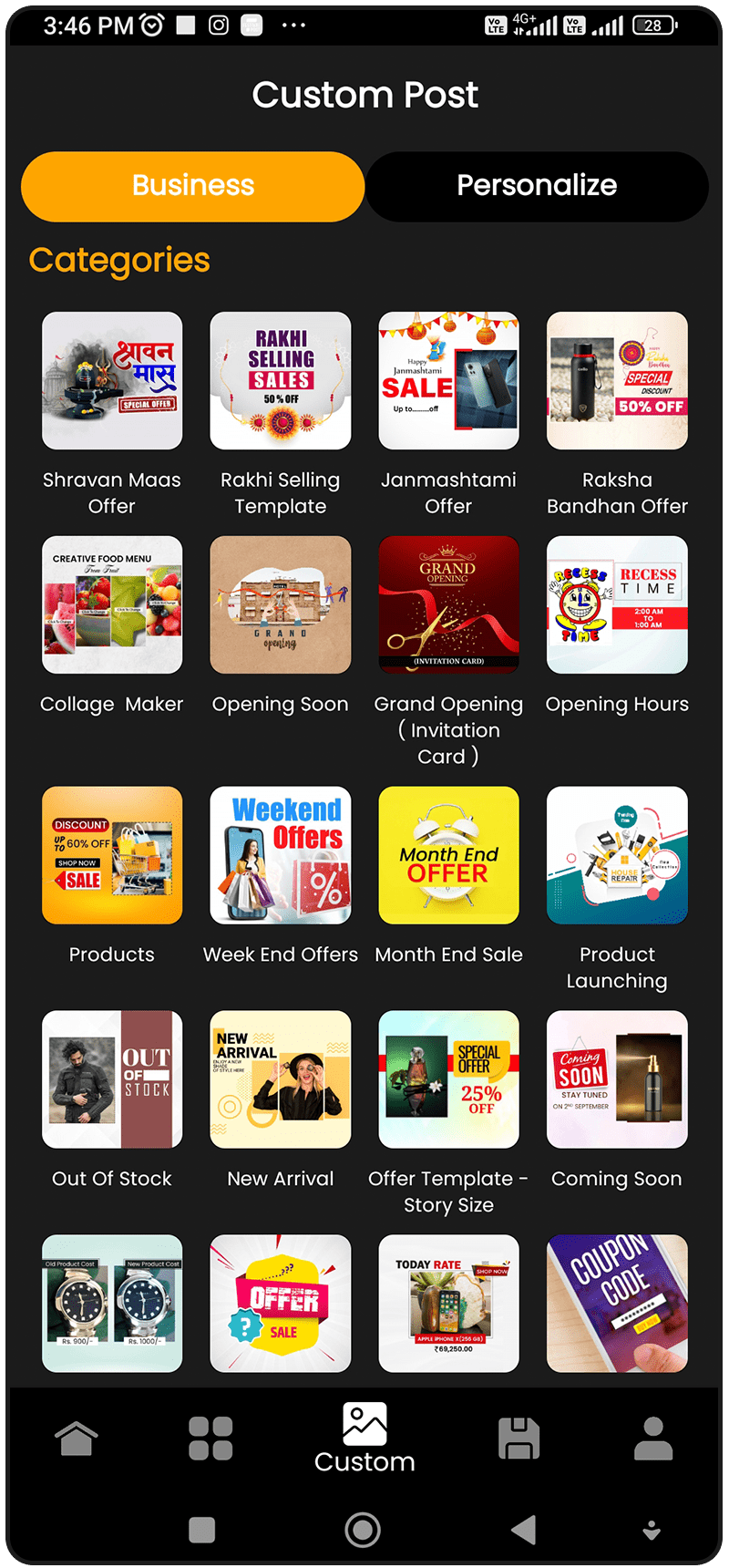Screen dimensions: 729x1568
Task: Select the New Arrival tile
Action: tap(281, 1079)
